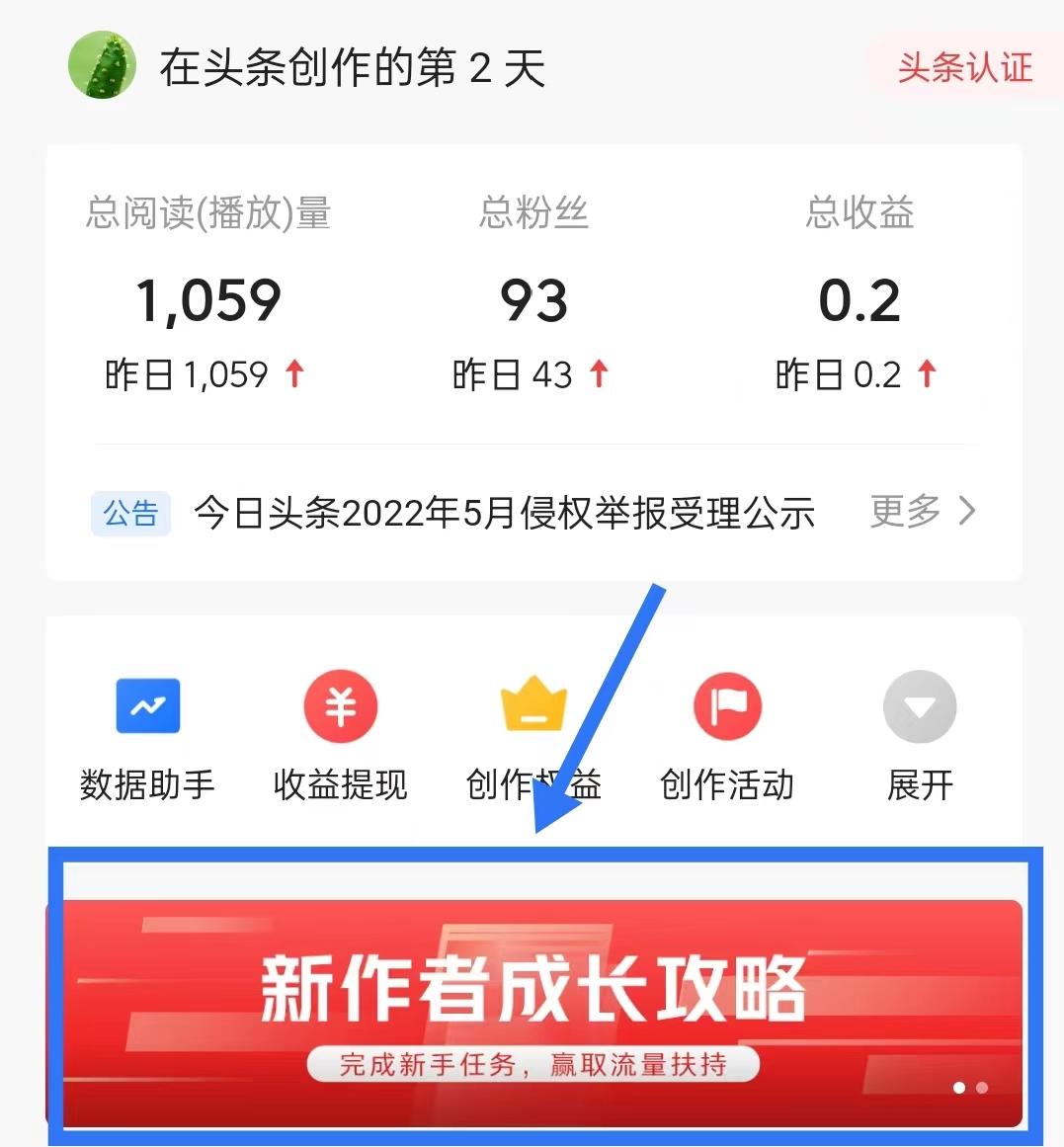Click the red flag icon above 创作活动
Image resolution: width=1064 pixels, height=1147 pixels.
pyautogui.click(x=726, y=705)
